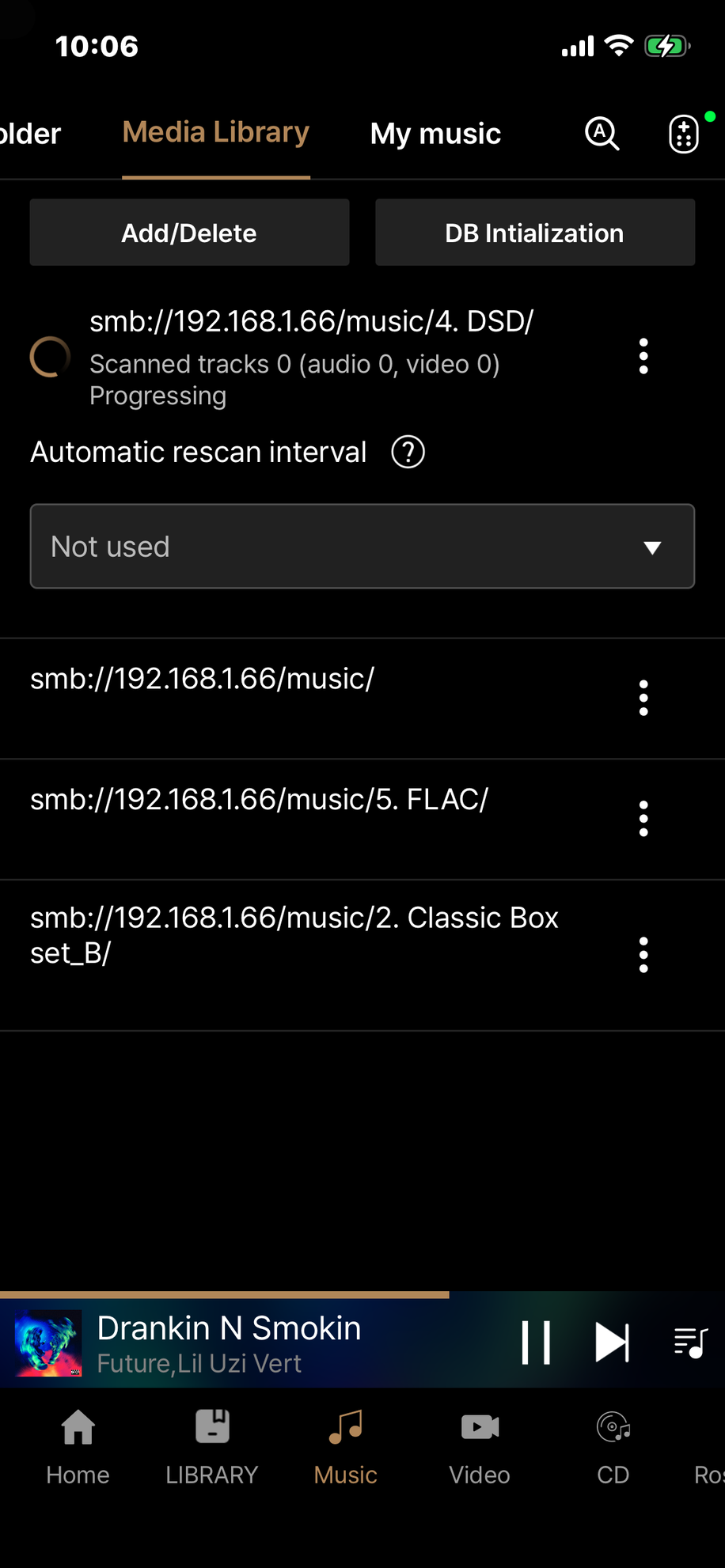Tap the Add/Delete button
This screenshot has width=725, height=1568.
189,233
